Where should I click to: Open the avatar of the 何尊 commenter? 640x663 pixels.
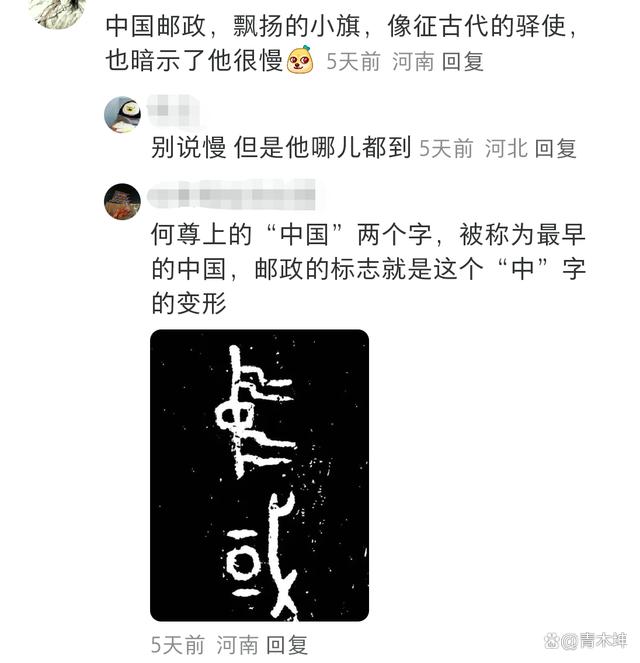click(x=122, y=201)
